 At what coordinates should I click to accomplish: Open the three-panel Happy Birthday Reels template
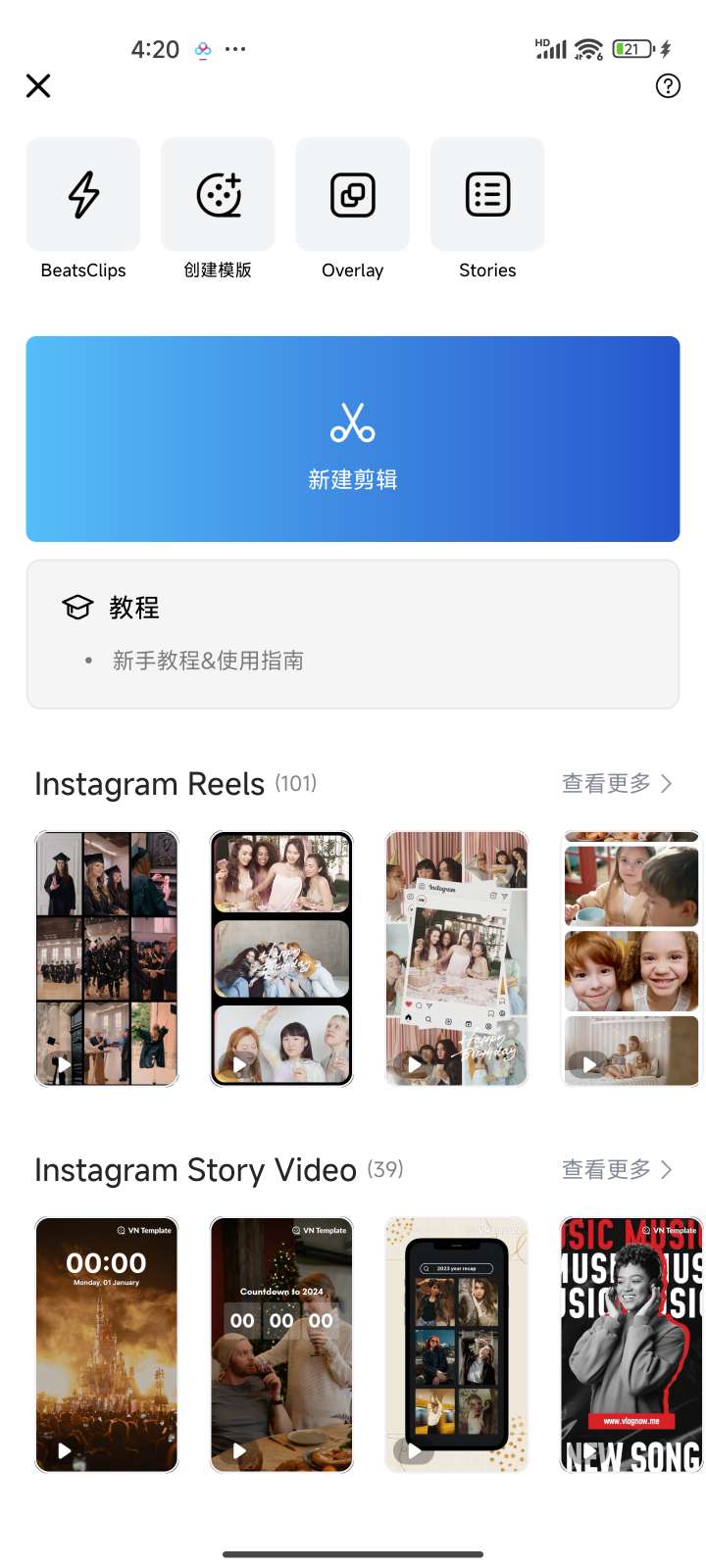(x=281, y=958)
